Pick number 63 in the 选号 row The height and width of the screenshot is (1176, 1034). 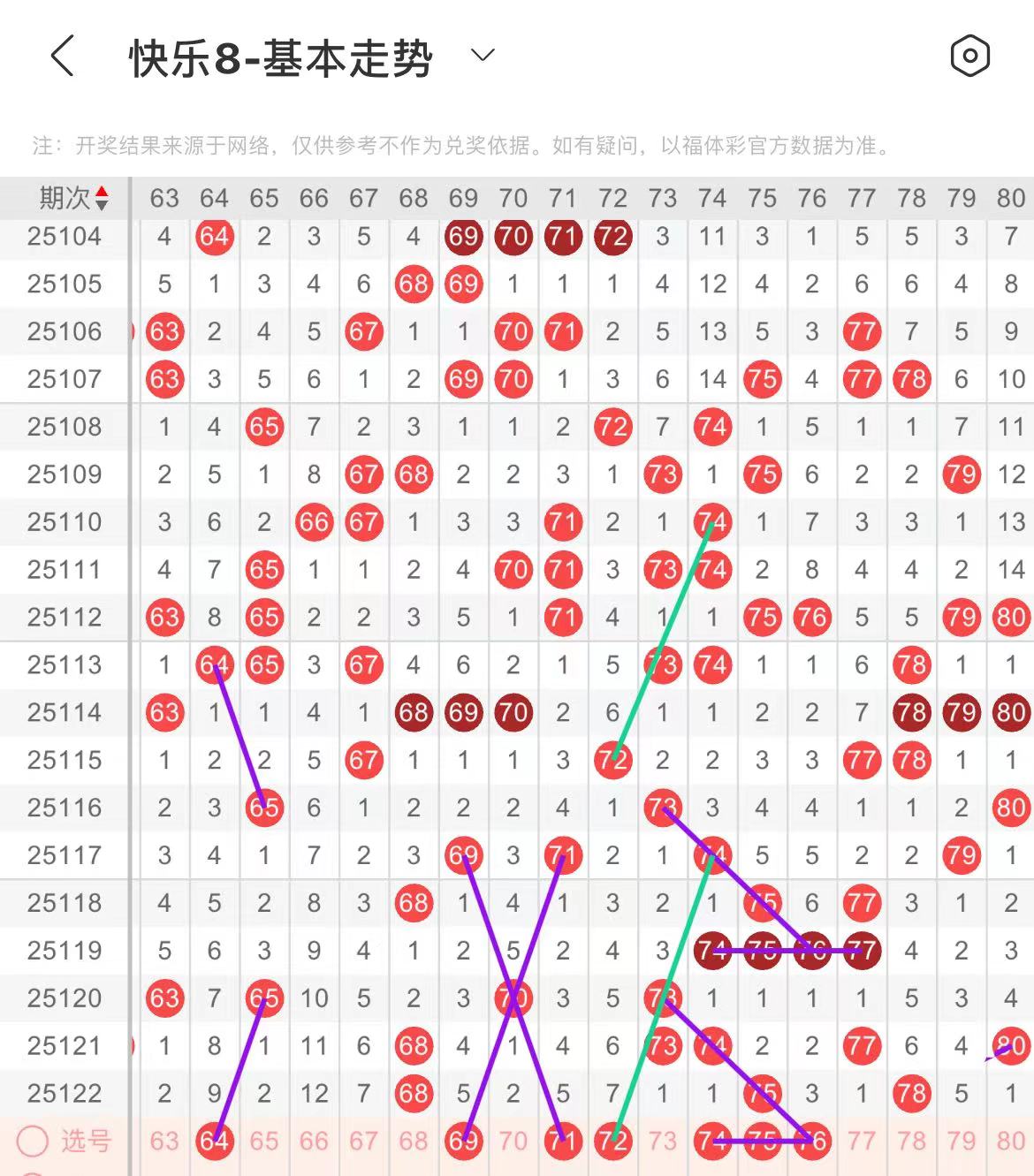pyautogui.click(x=164, y=1141)
